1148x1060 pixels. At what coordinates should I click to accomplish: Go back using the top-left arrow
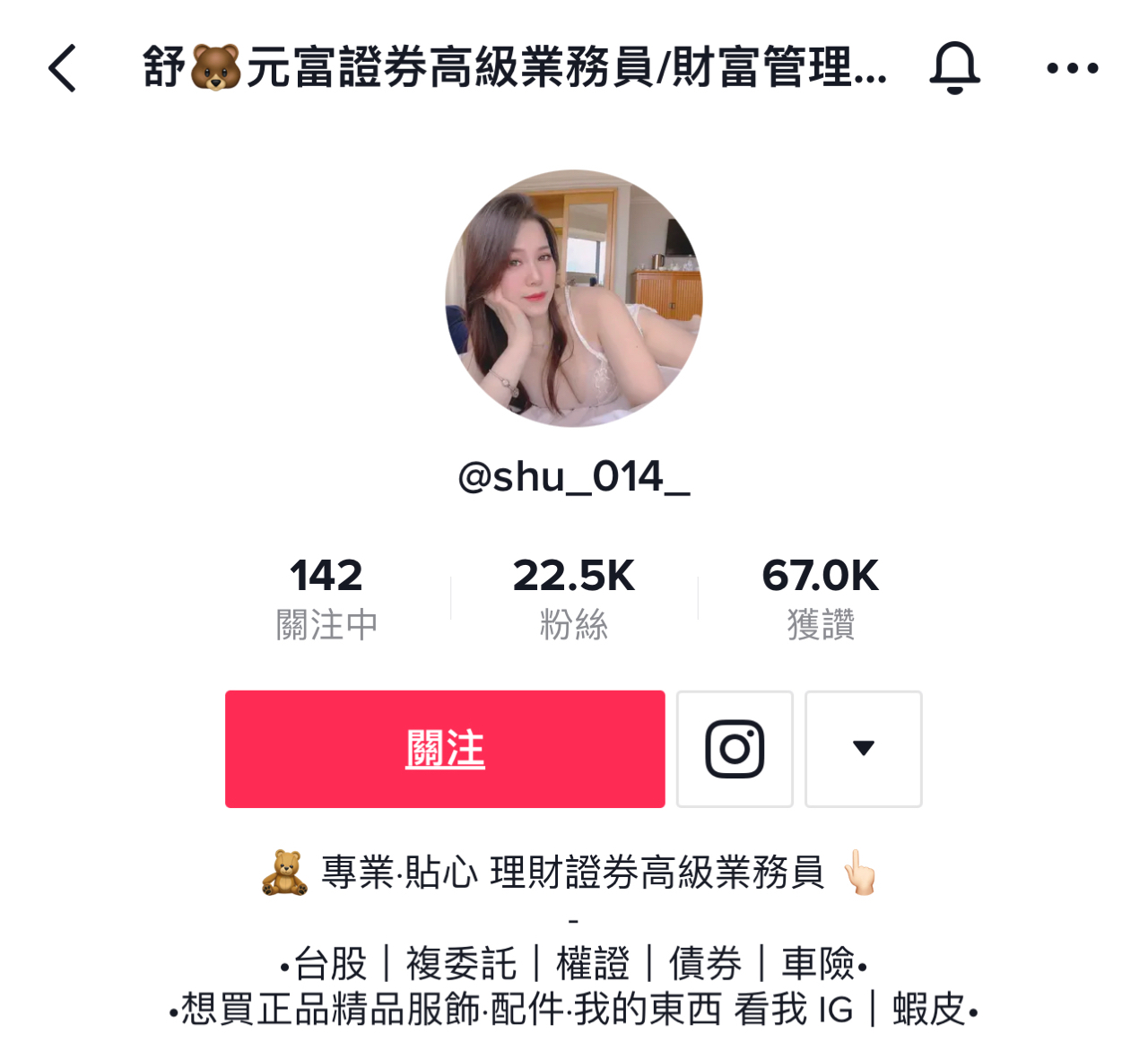pyautogui.click(x=63, y=68)
